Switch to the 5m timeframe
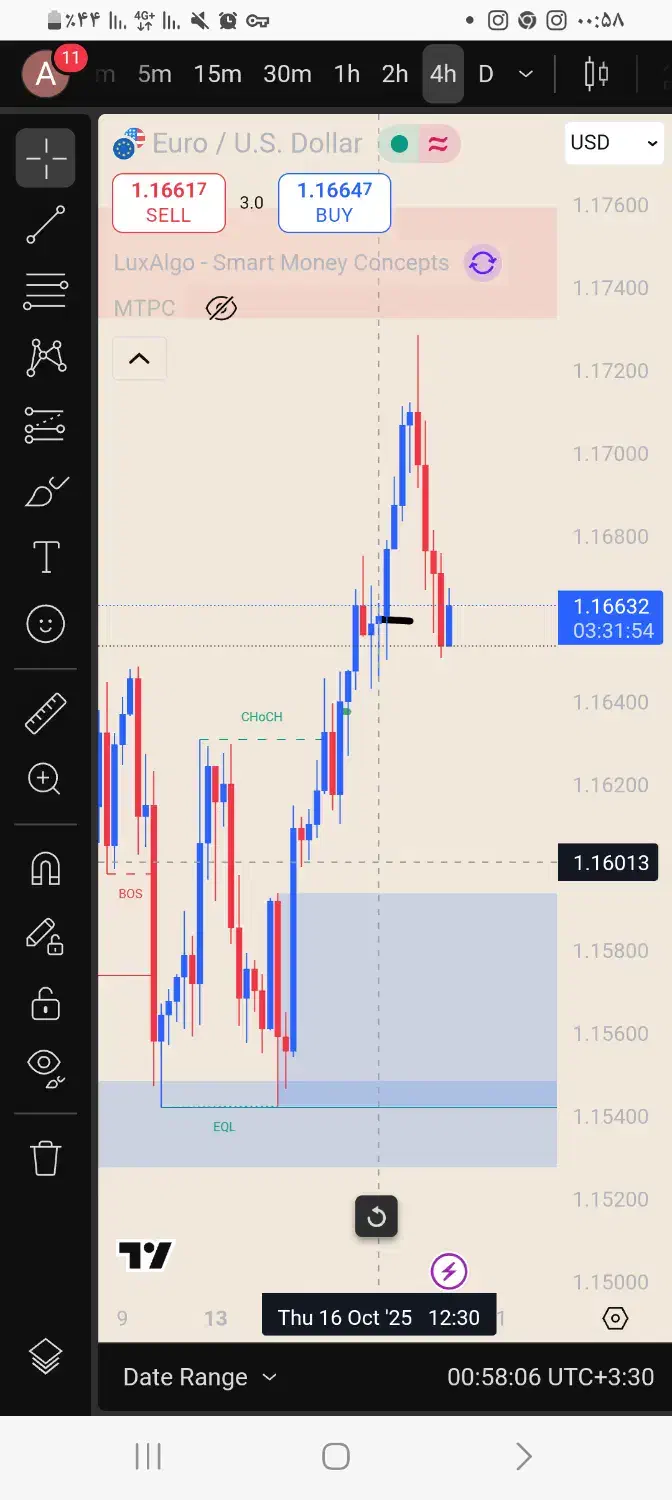The width and height of the screenshot is (672, 1500). (x=155, y=74)
